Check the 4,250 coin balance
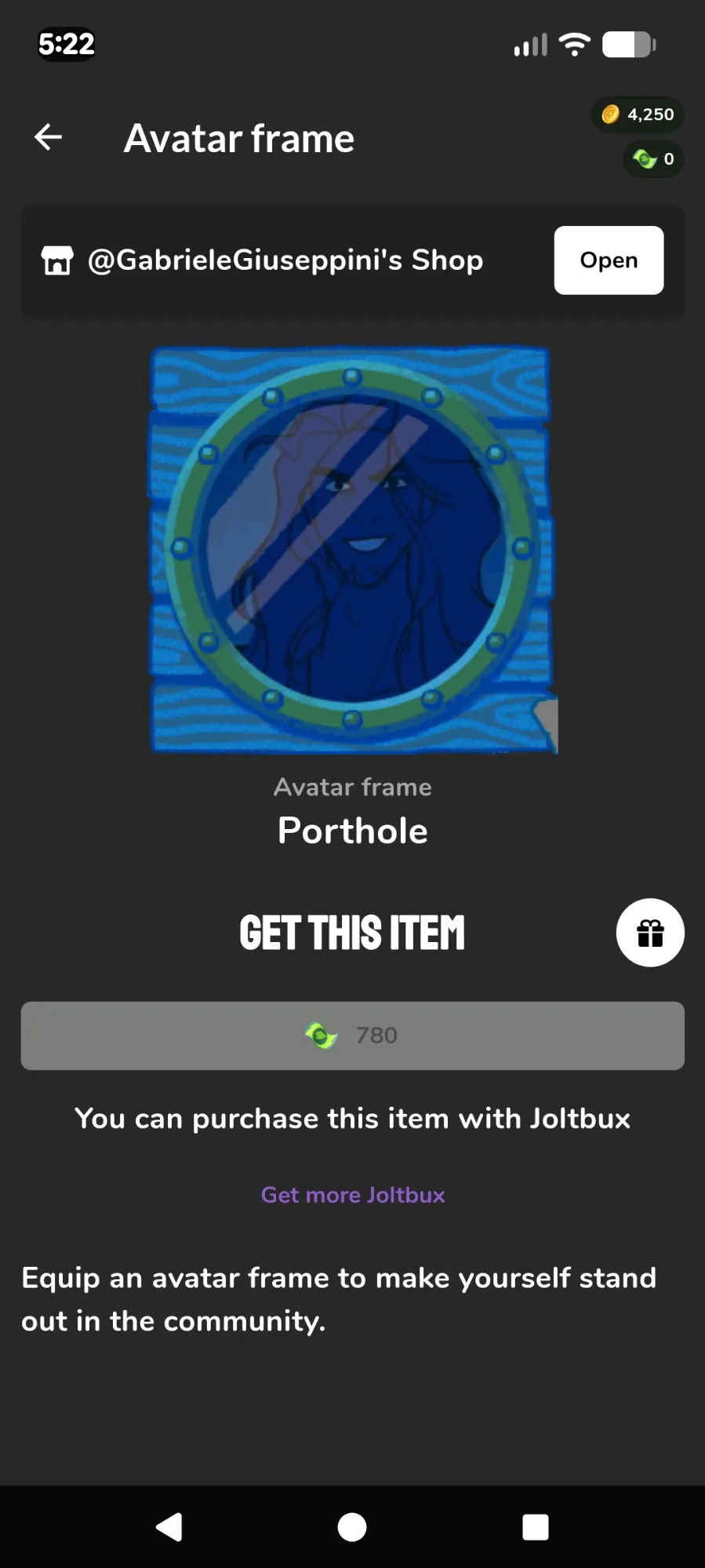 (638, 115)
